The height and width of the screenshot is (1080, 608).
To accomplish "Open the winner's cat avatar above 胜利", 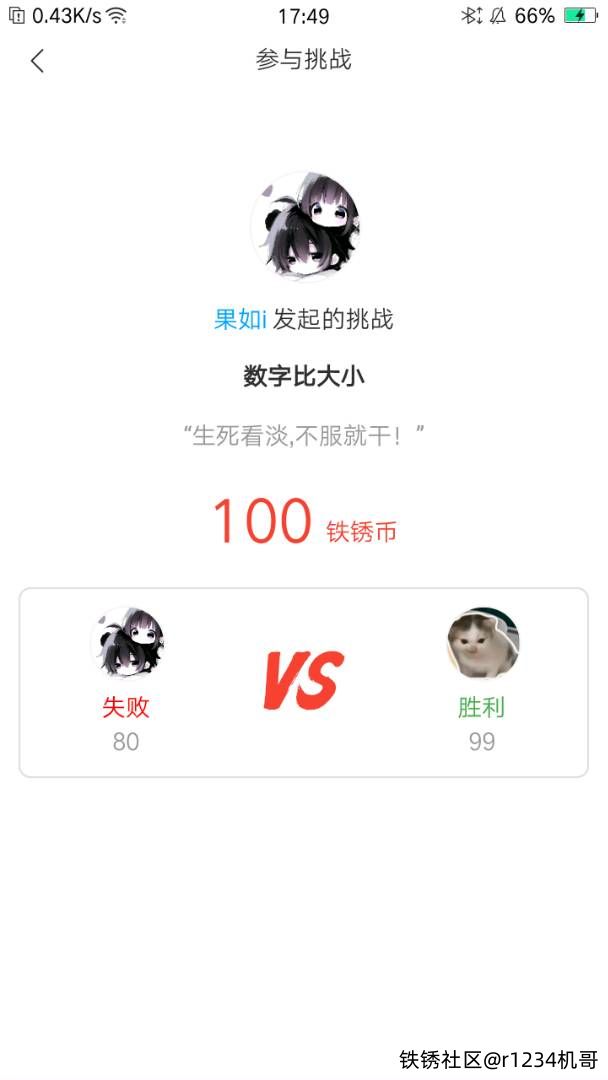I will [x=482, y=643].
